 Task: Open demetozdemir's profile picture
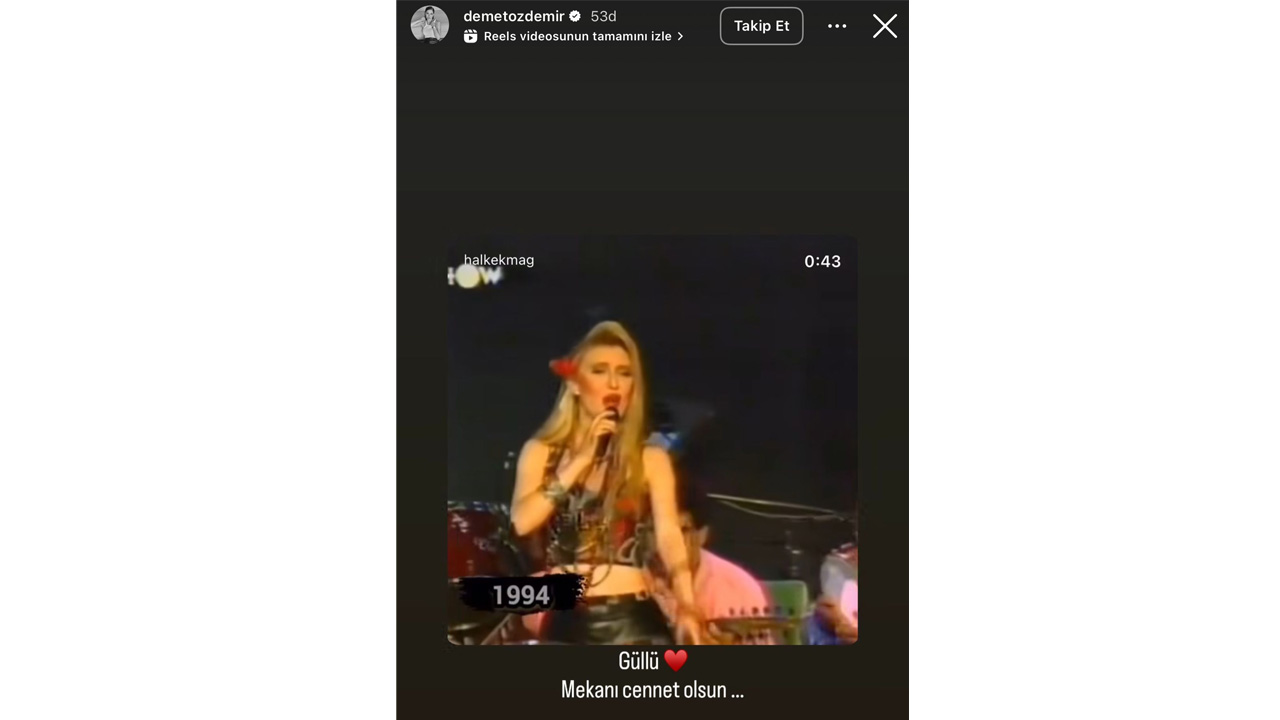[430, 25]
